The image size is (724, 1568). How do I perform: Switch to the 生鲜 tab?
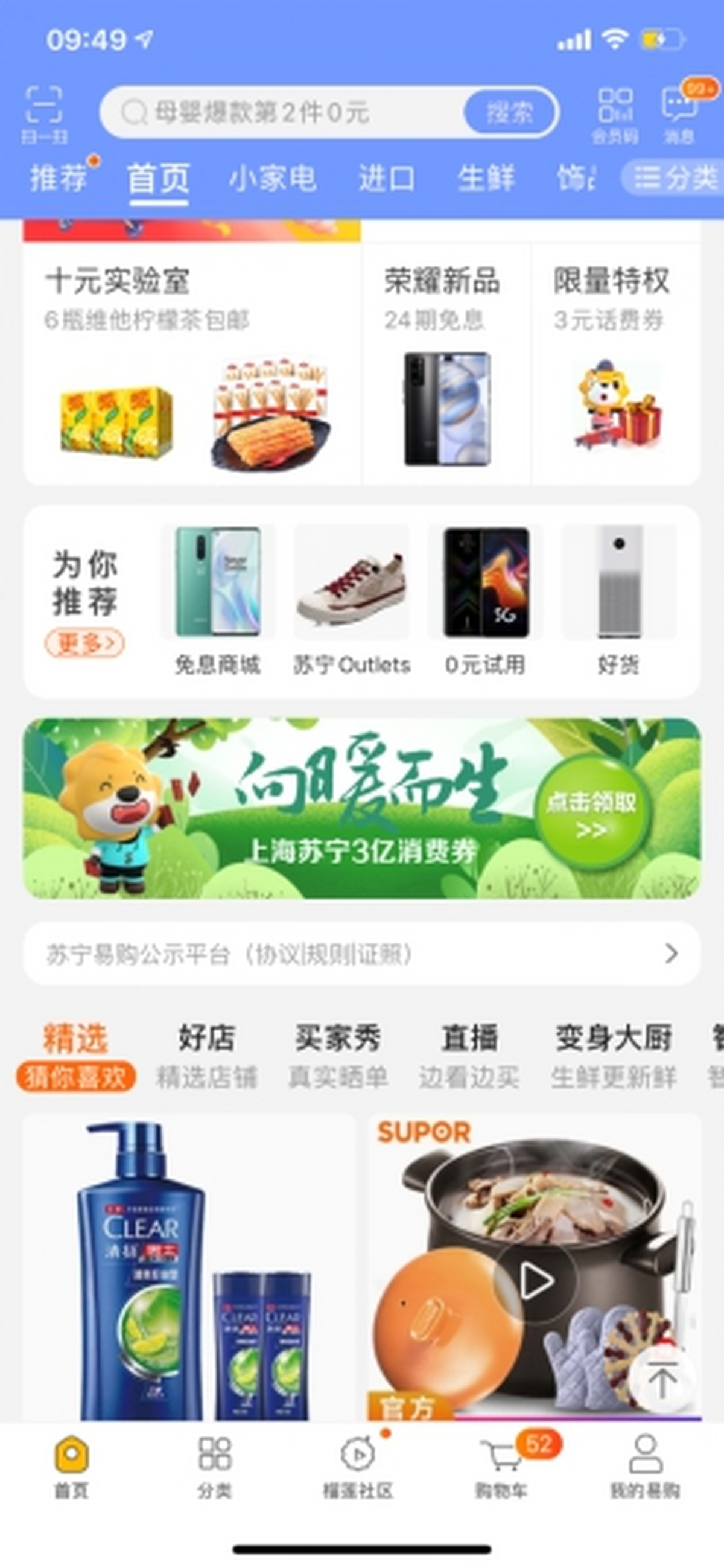(486, 179)
